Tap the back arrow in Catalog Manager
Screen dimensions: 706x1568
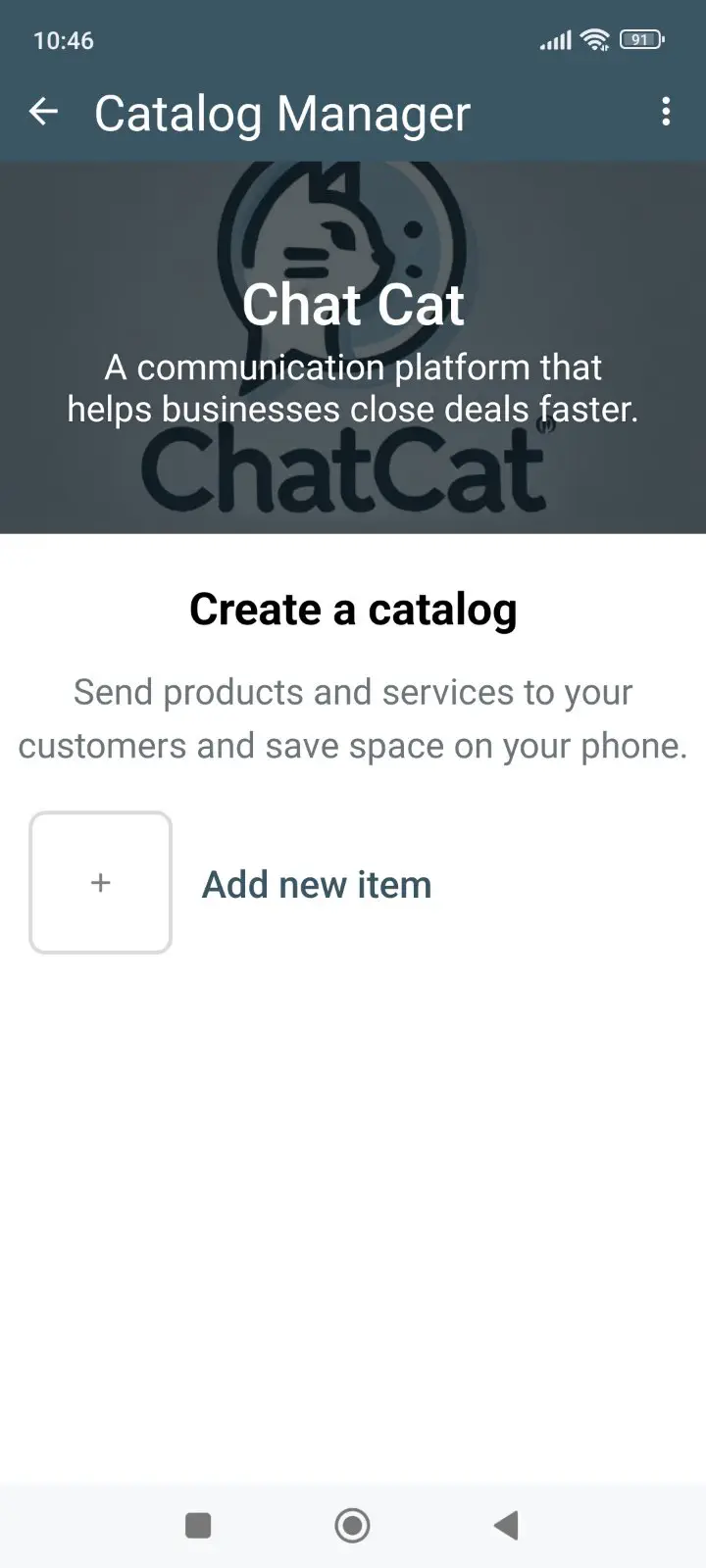(43, 112)
